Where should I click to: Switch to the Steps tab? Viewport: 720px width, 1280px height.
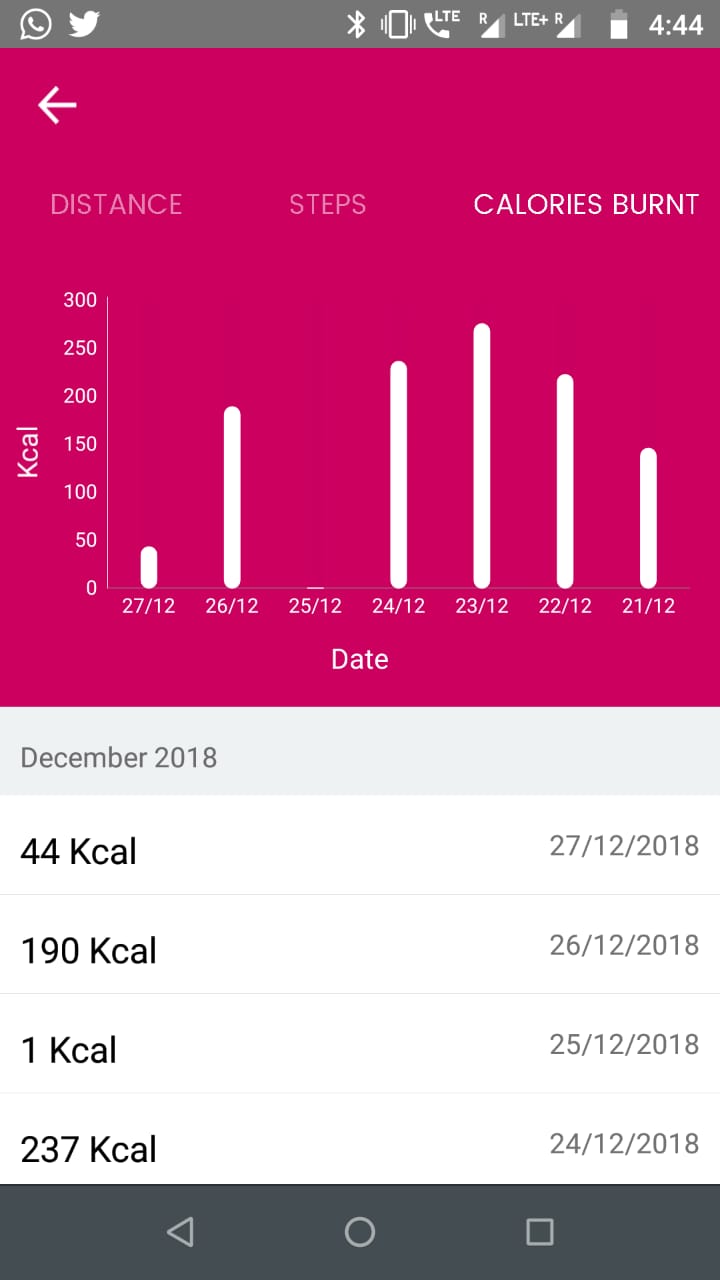coord(327,205)
